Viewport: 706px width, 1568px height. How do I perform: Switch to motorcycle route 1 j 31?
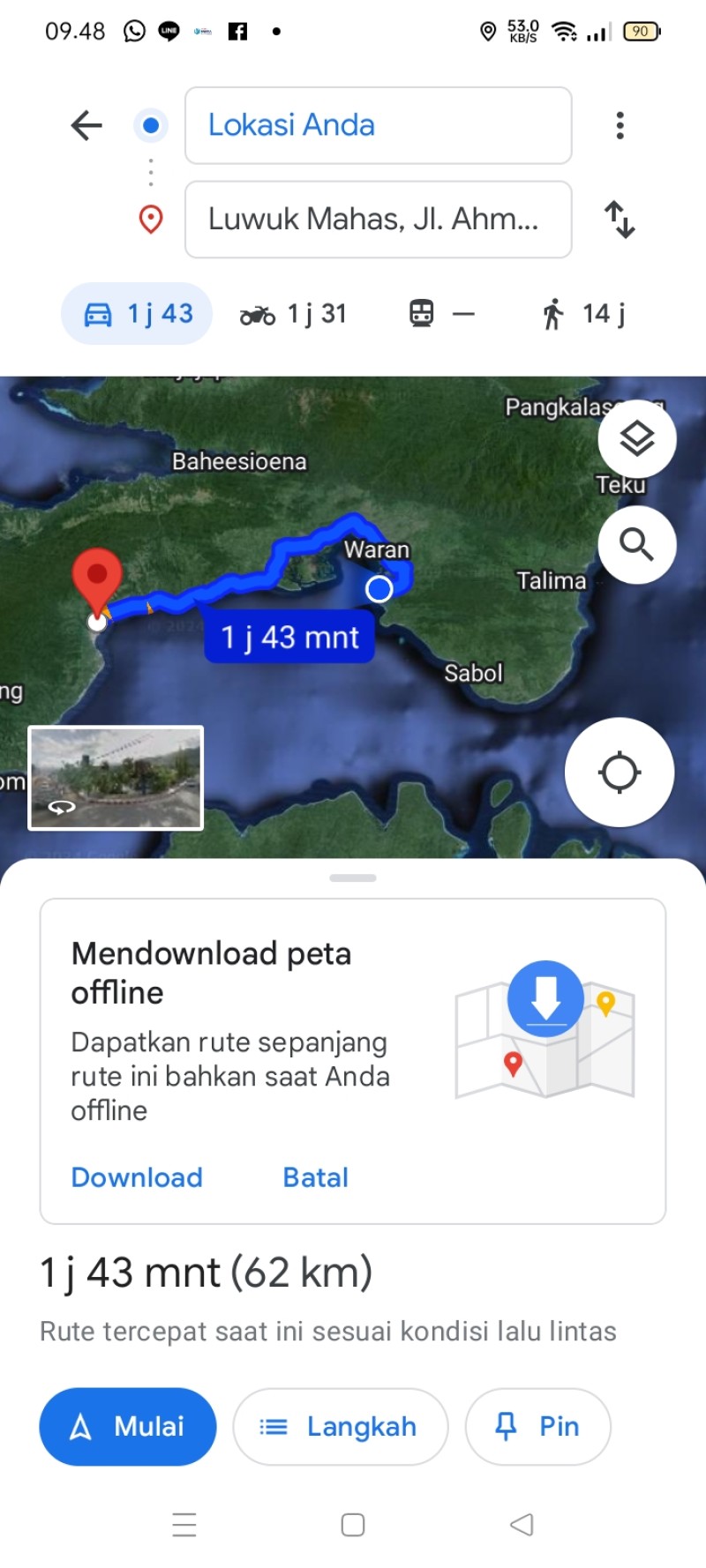click(293, 313)
